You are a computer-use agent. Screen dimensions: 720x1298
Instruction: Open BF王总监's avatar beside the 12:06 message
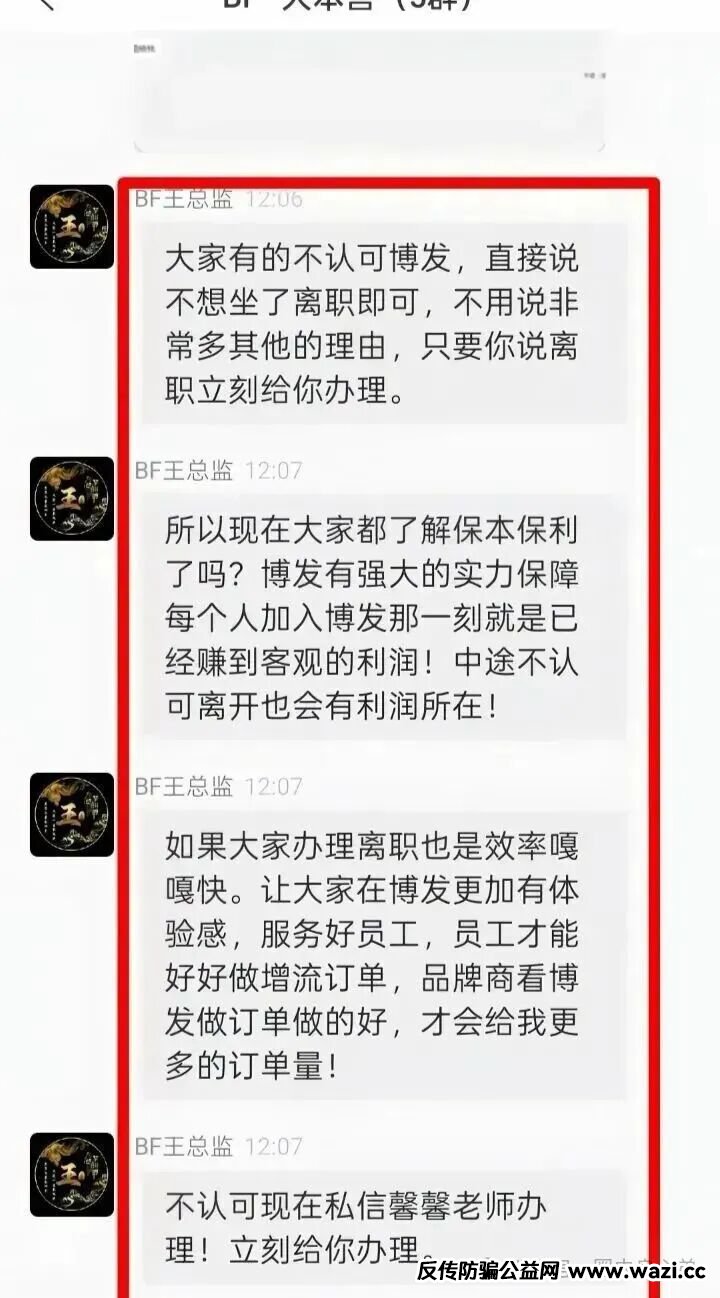[72, 227]
